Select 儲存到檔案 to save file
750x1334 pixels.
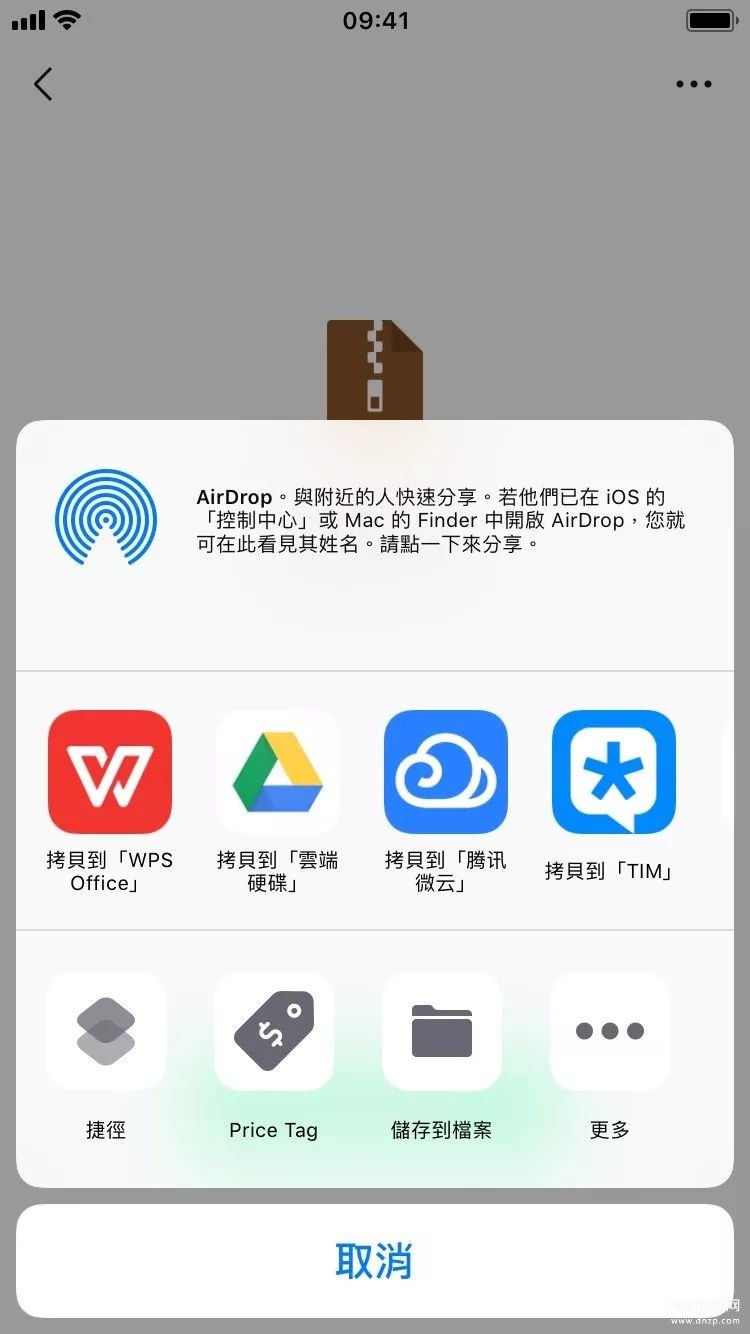coord(442,1031)
